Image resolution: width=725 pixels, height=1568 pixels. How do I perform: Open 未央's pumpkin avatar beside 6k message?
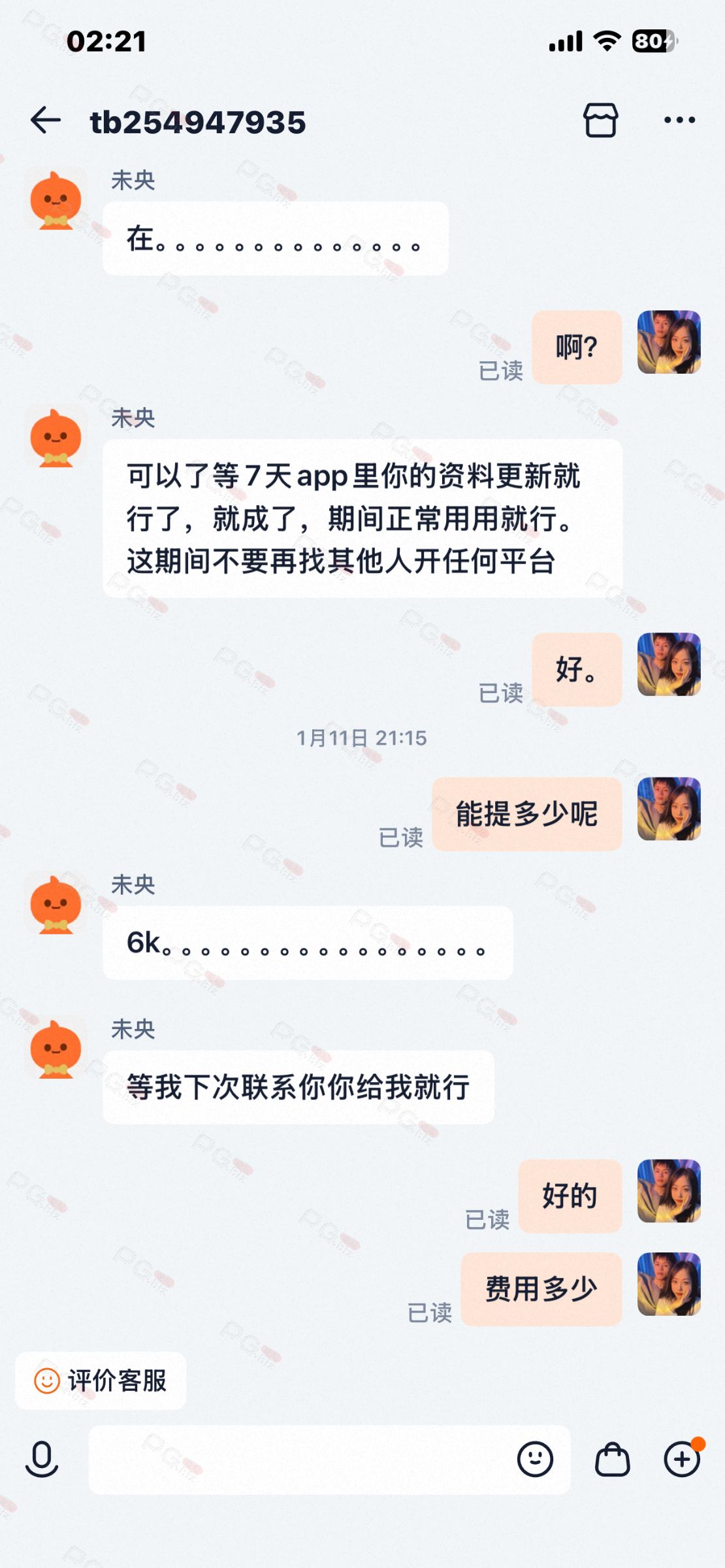[56, 905]
